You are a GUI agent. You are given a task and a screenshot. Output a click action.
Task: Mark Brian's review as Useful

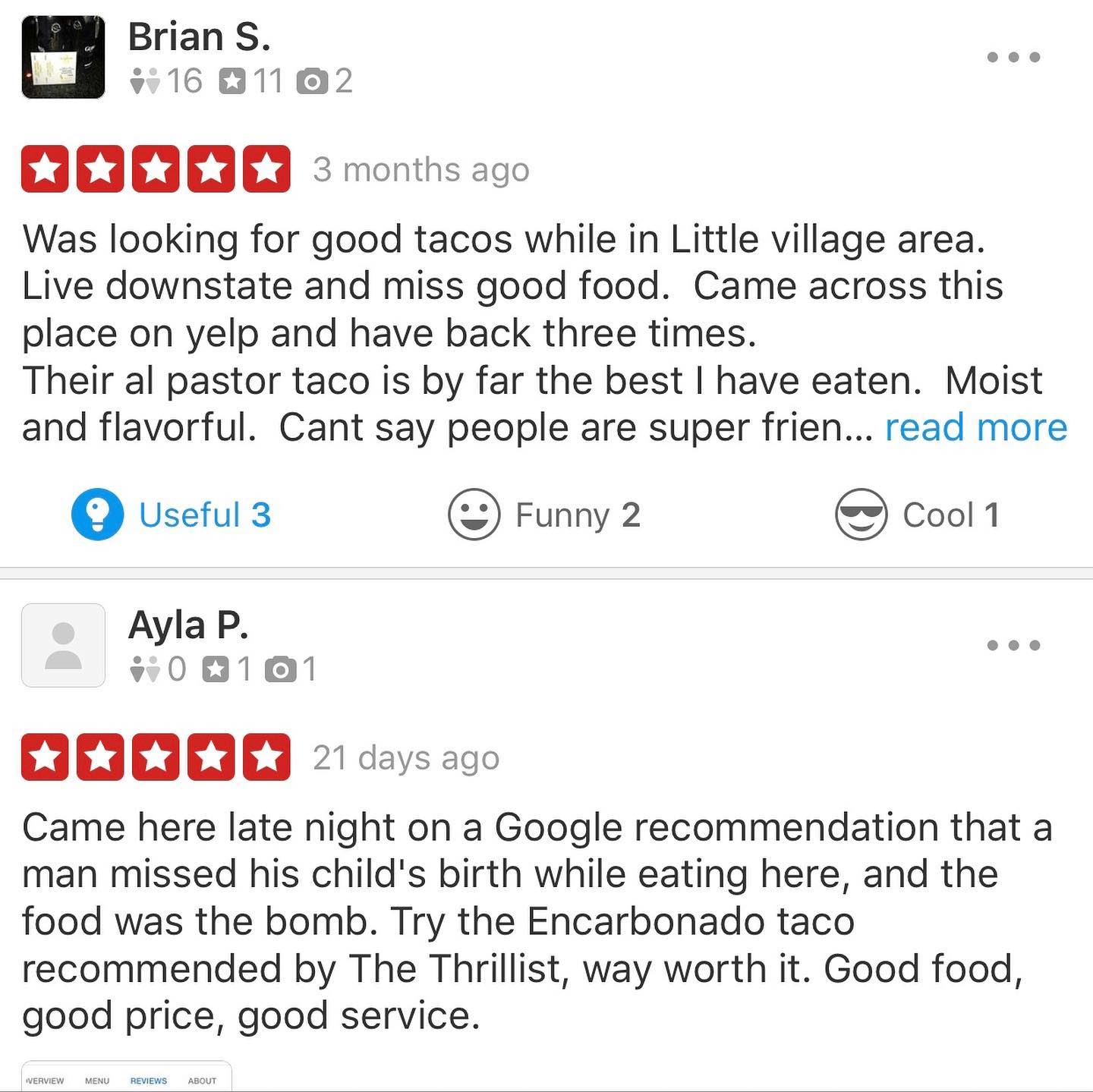click(x=171, y=515)
